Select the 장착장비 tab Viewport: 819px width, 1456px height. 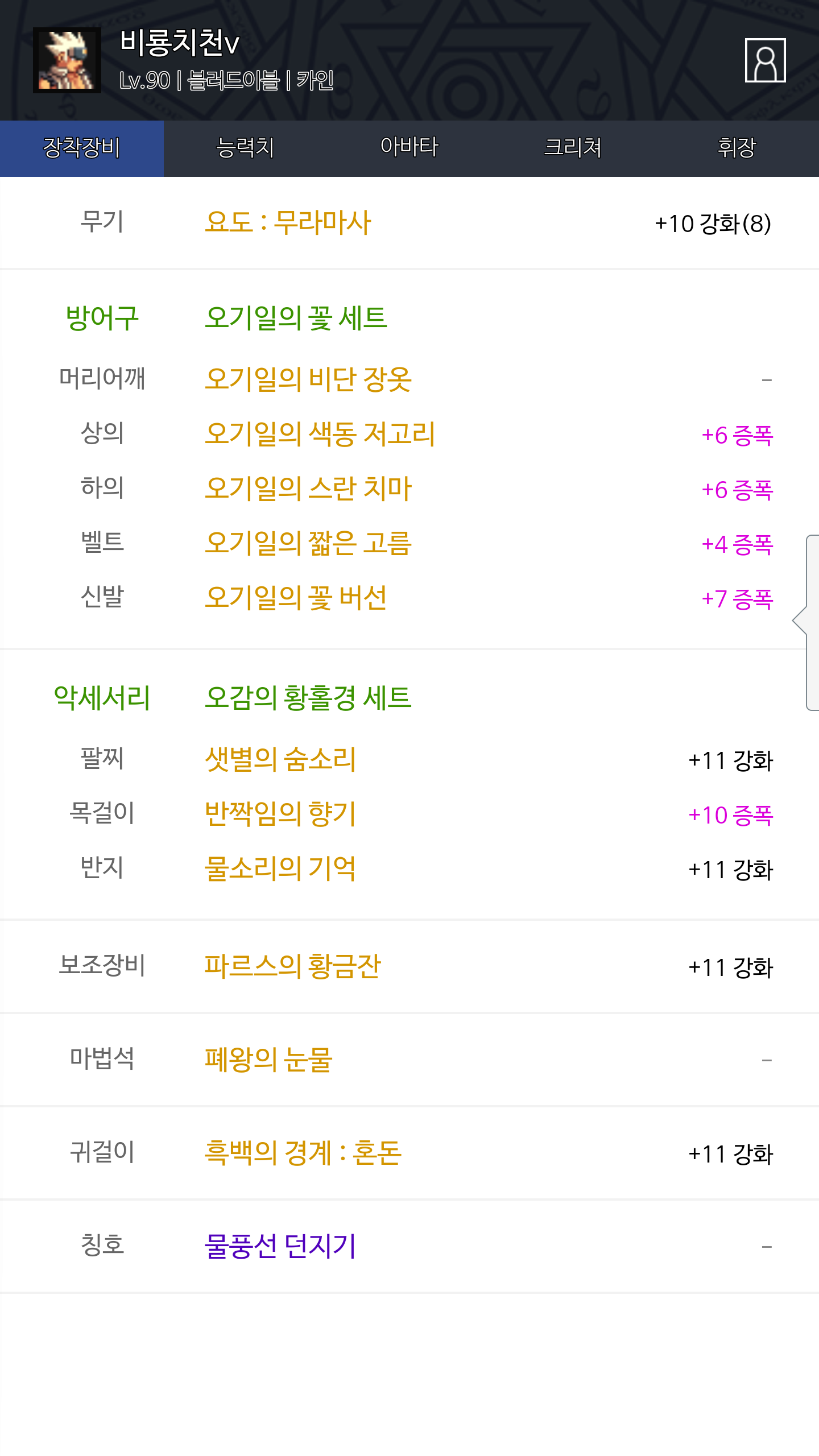(82, 148)
